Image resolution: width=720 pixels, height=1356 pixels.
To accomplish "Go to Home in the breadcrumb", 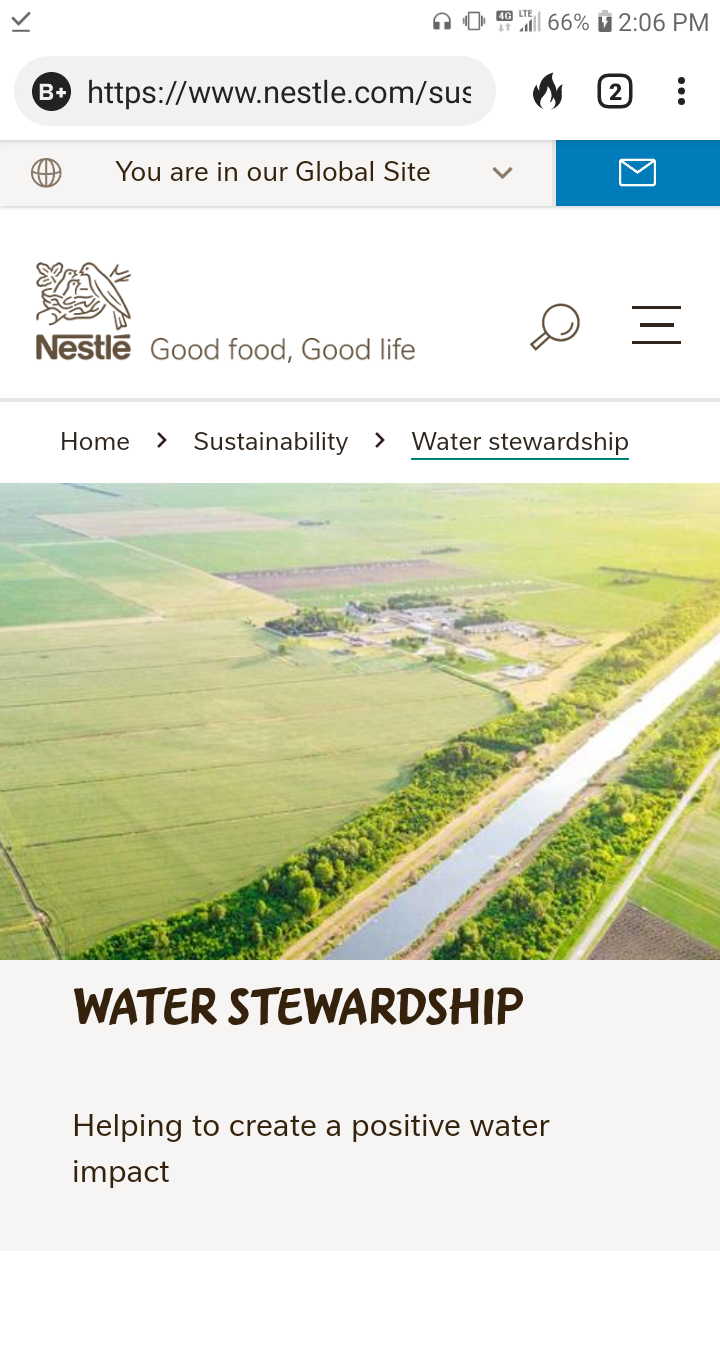I will click(x=95, y=441).
